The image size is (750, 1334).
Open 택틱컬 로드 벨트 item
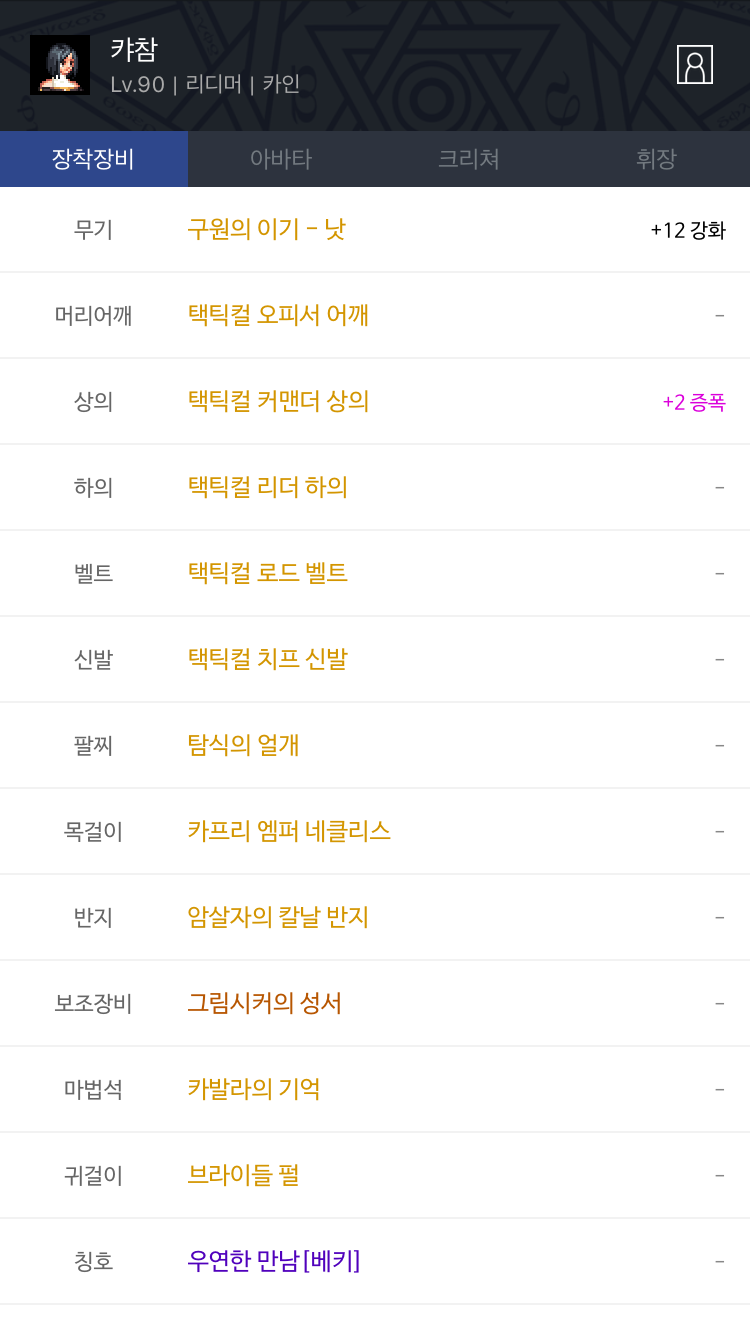[x=375, y=574]
